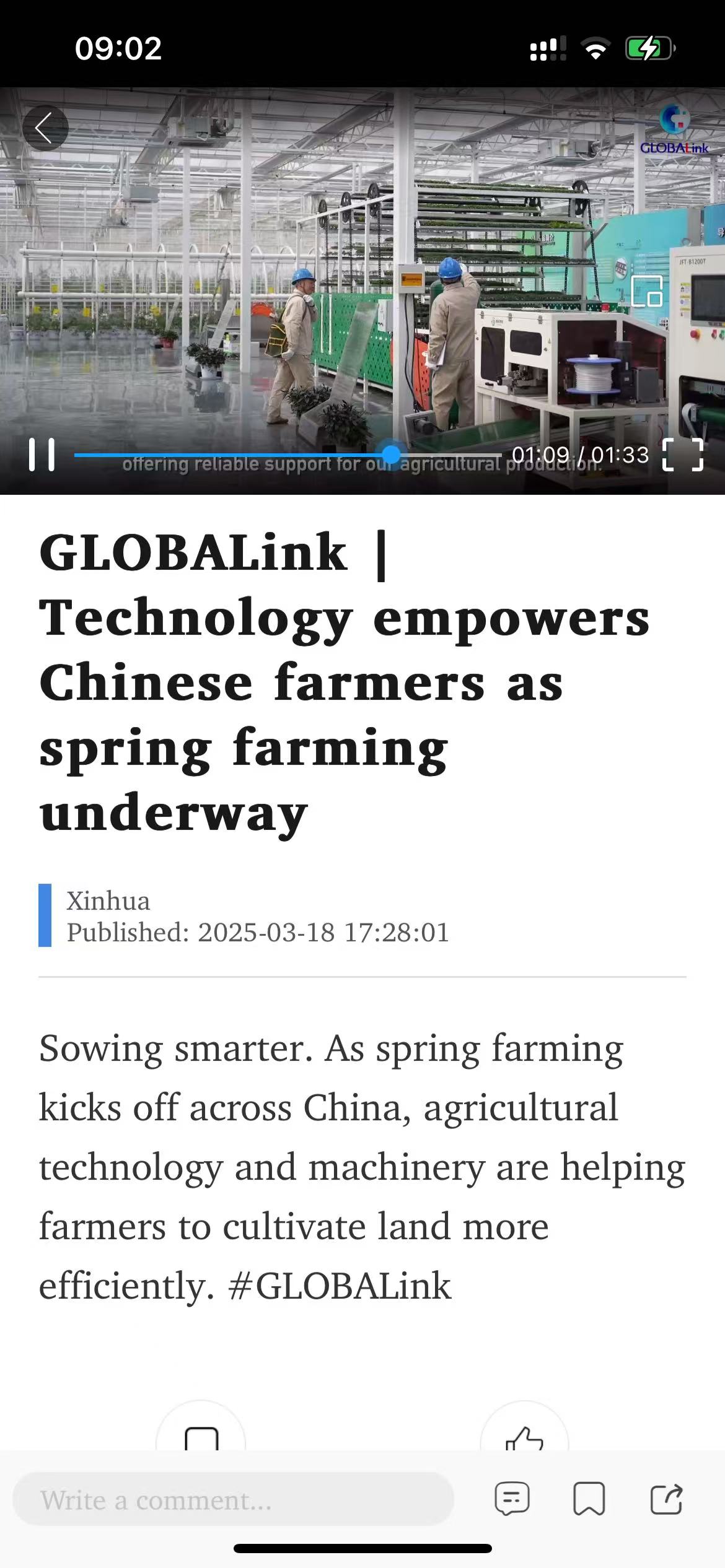Go back using the arrow over the video
The image size is (725, 1568).
(45, 128)
